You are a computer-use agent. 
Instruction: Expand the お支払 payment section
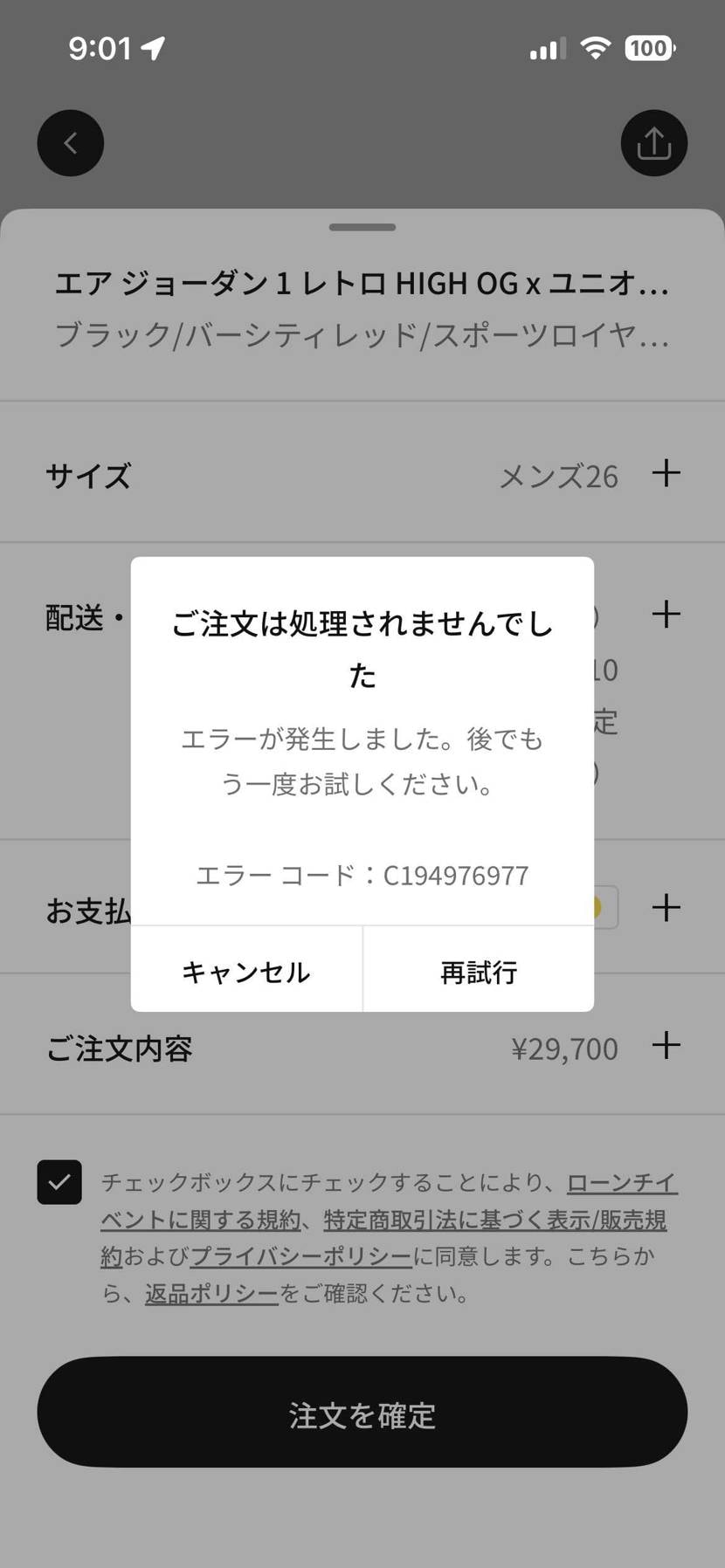point(666,907)
